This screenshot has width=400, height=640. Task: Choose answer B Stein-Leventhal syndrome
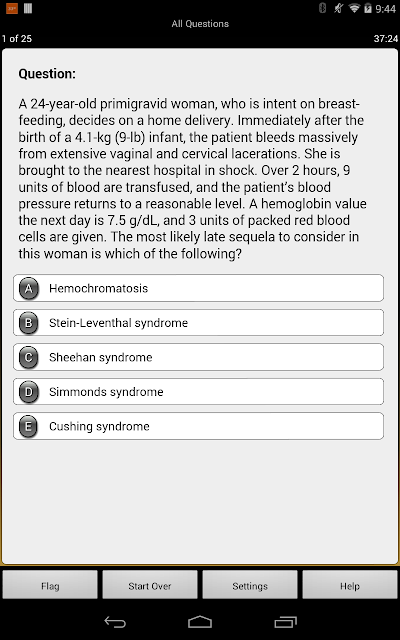click(198, 322)
